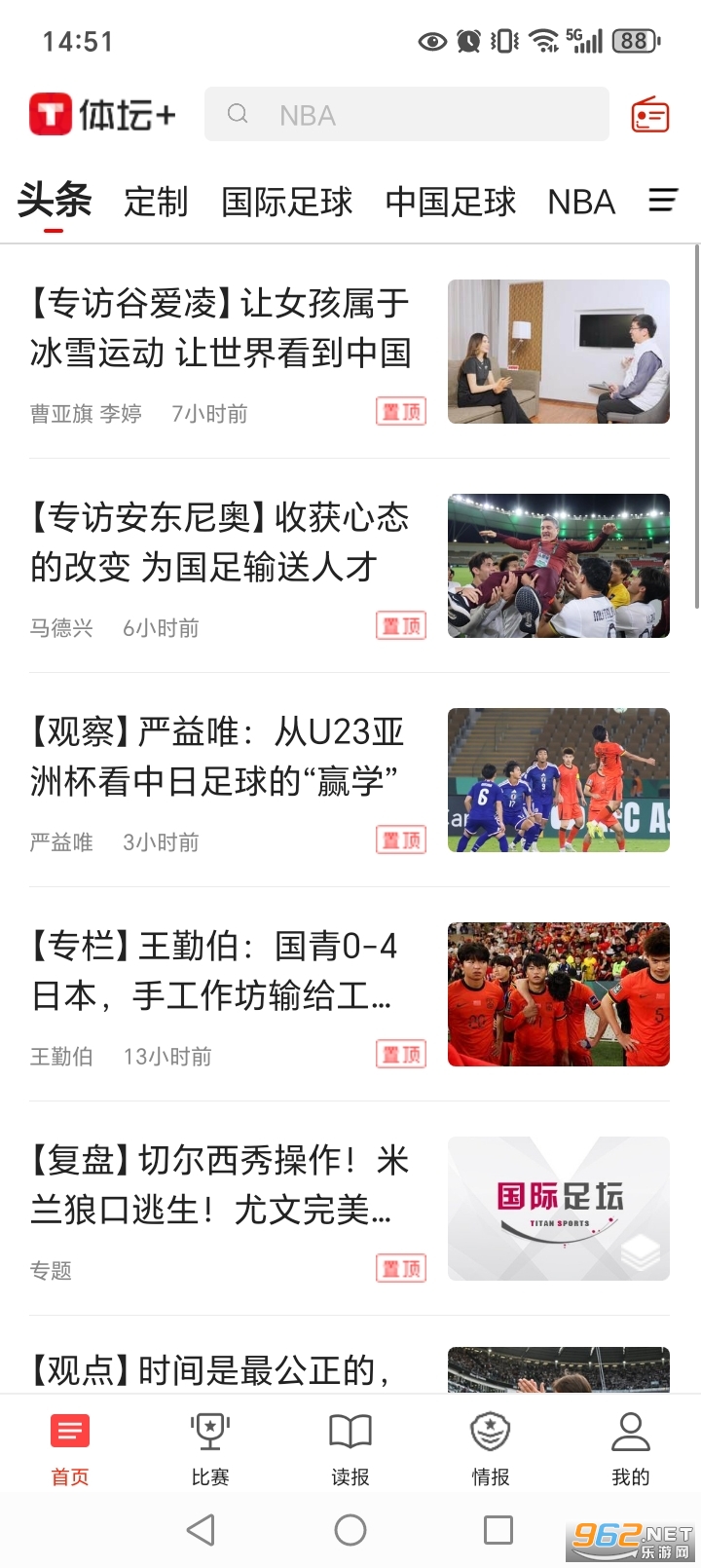Open 读报 (Read News) book icon
Image resolution: width=701 pixels, height=1568 pixels.
click(x=350, y=1432)
